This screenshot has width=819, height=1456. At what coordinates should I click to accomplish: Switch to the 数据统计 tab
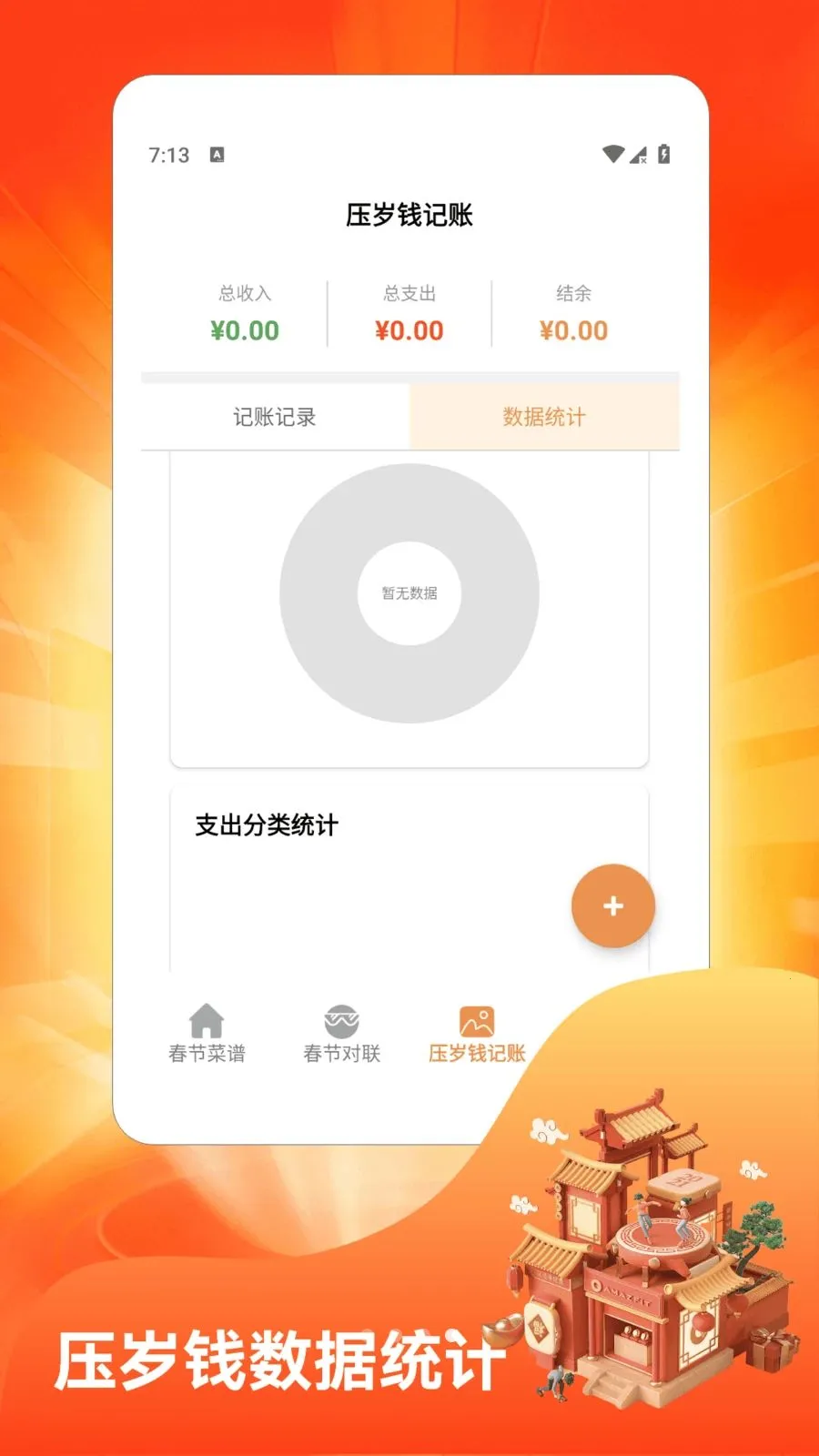click(543, 416)
